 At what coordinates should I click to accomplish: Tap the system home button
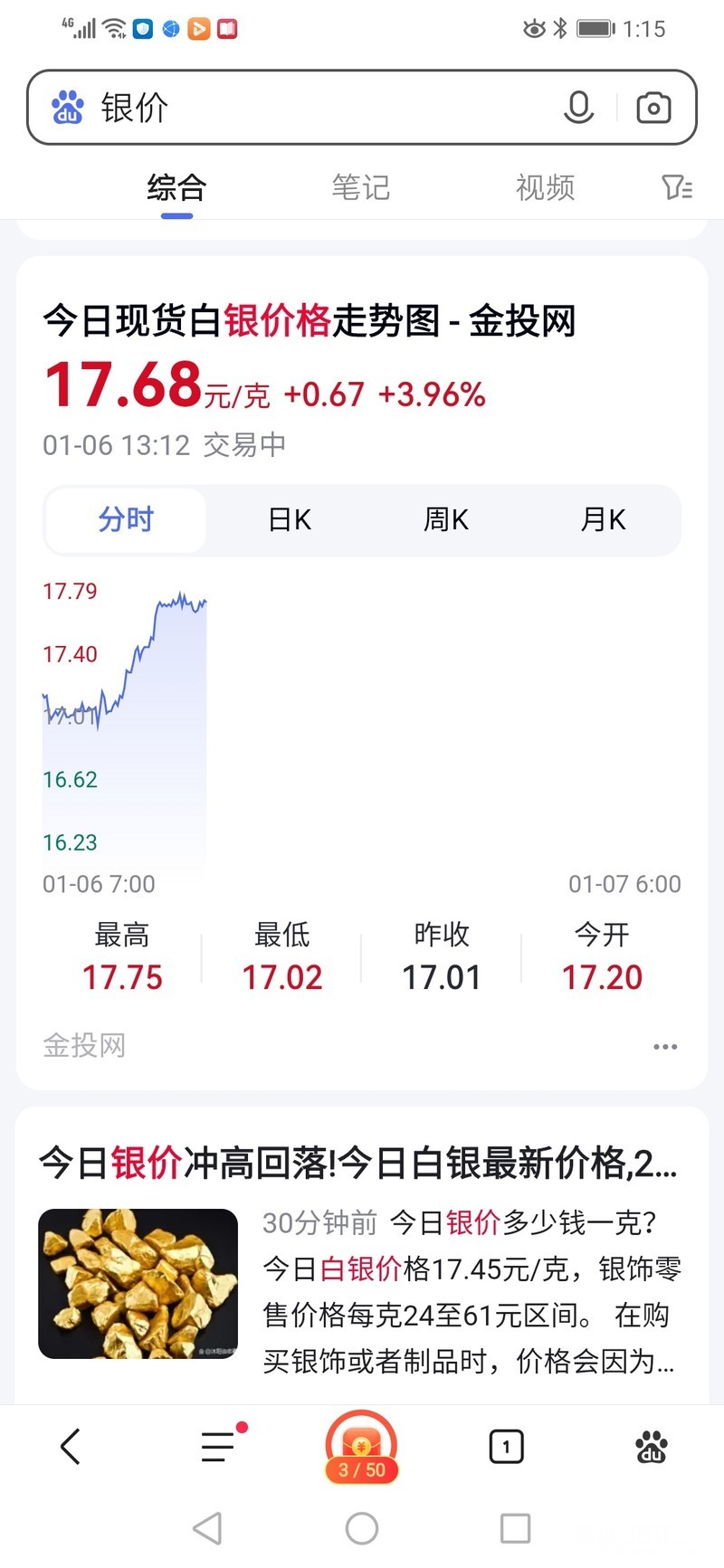(362, 1528)
